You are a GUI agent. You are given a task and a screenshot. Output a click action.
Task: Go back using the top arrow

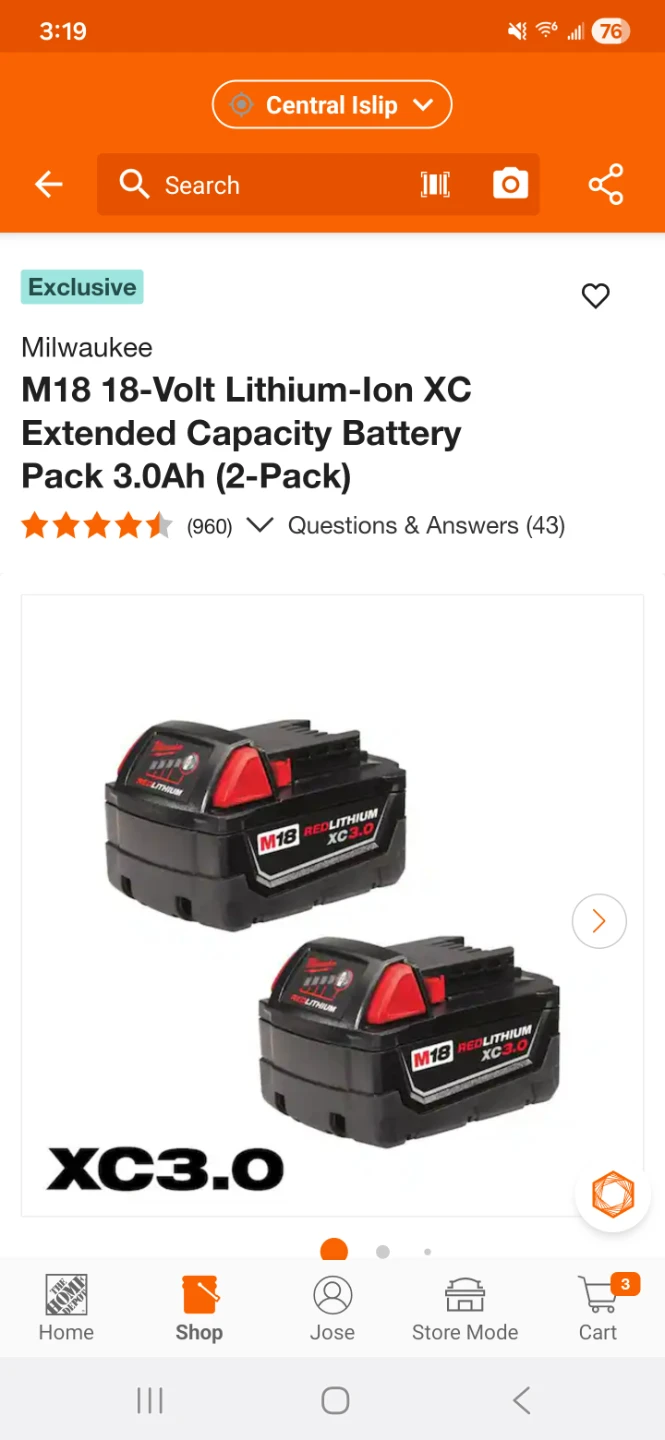point(48,184)
